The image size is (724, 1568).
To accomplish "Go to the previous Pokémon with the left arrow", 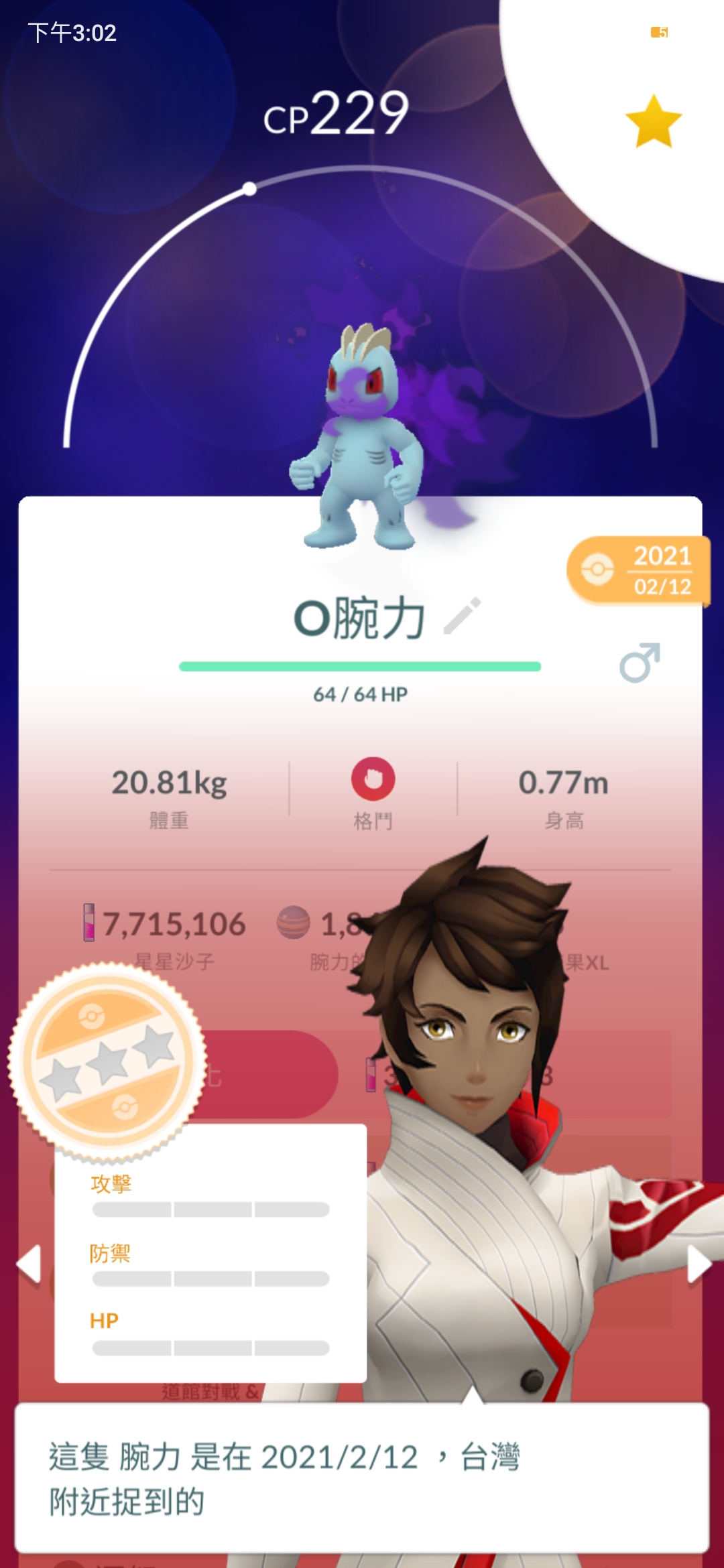I will click(x=29, y=1264).
